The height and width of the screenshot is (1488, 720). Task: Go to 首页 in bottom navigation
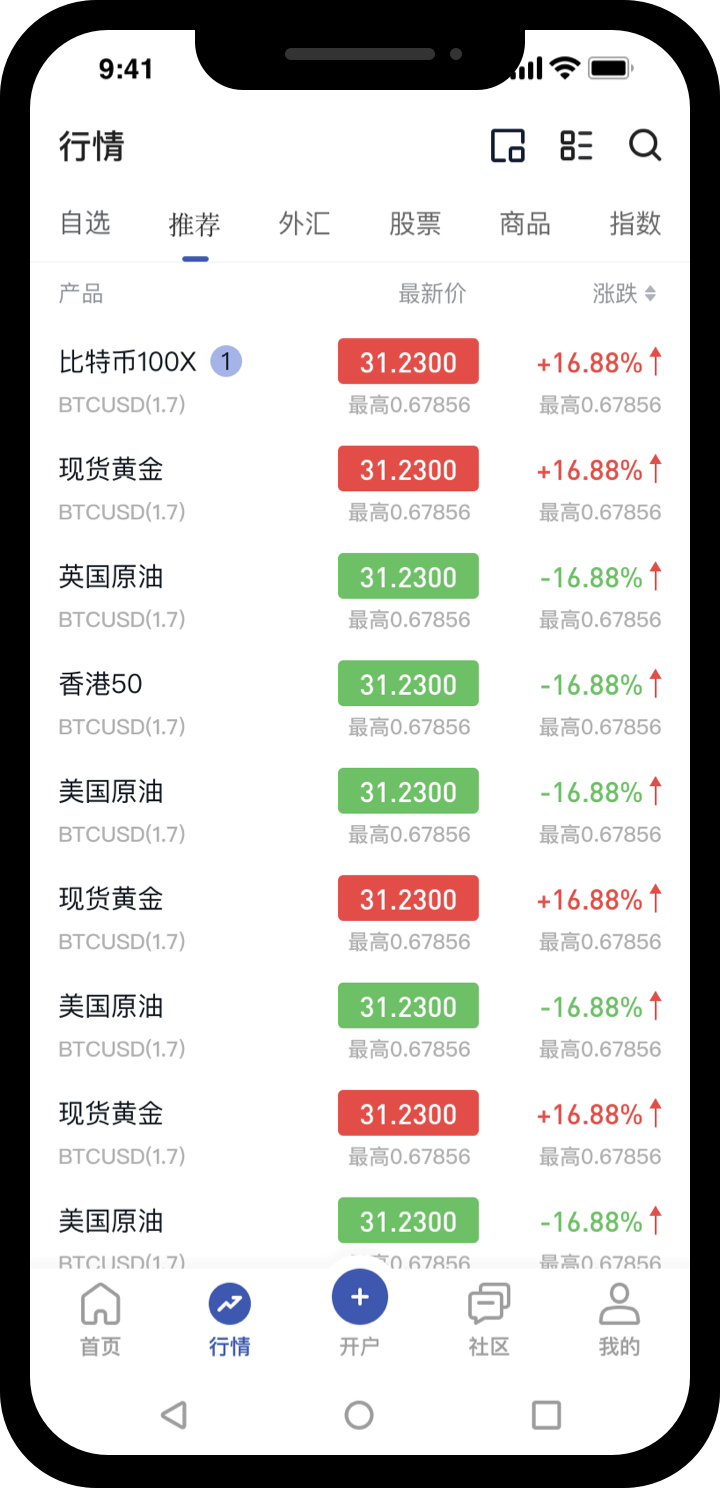point(100,1320)
